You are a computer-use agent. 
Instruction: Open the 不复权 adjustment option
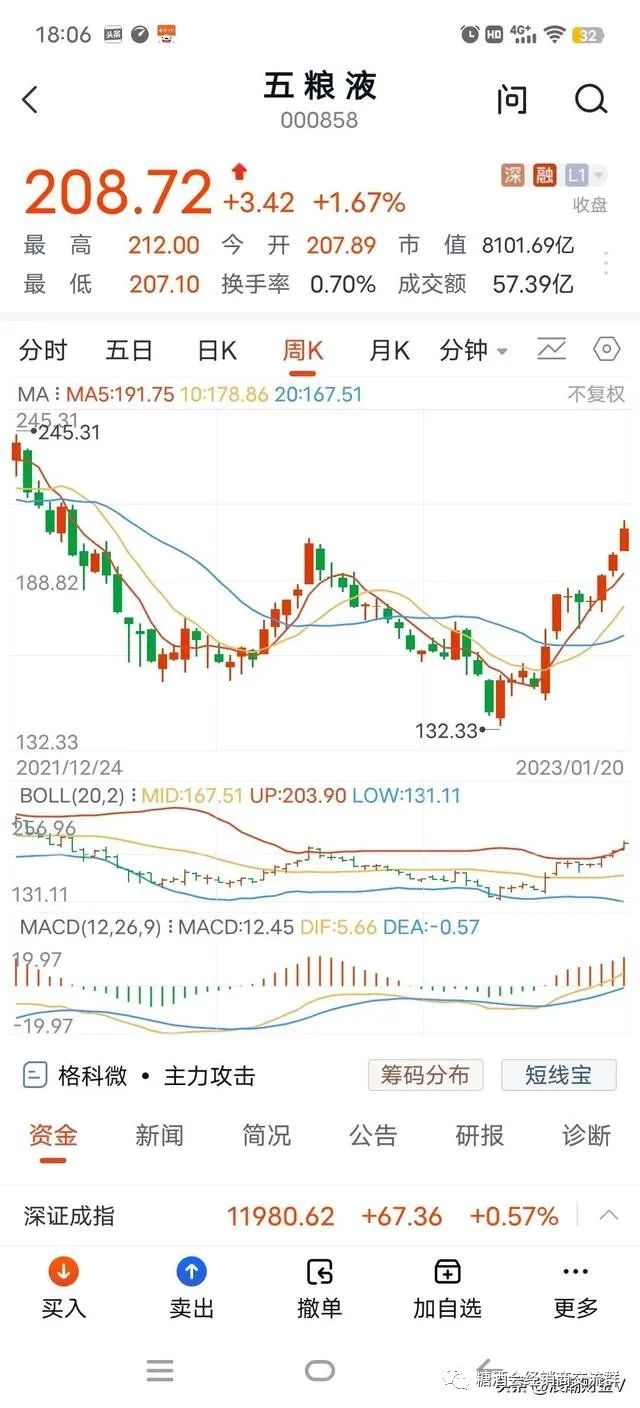595,394
